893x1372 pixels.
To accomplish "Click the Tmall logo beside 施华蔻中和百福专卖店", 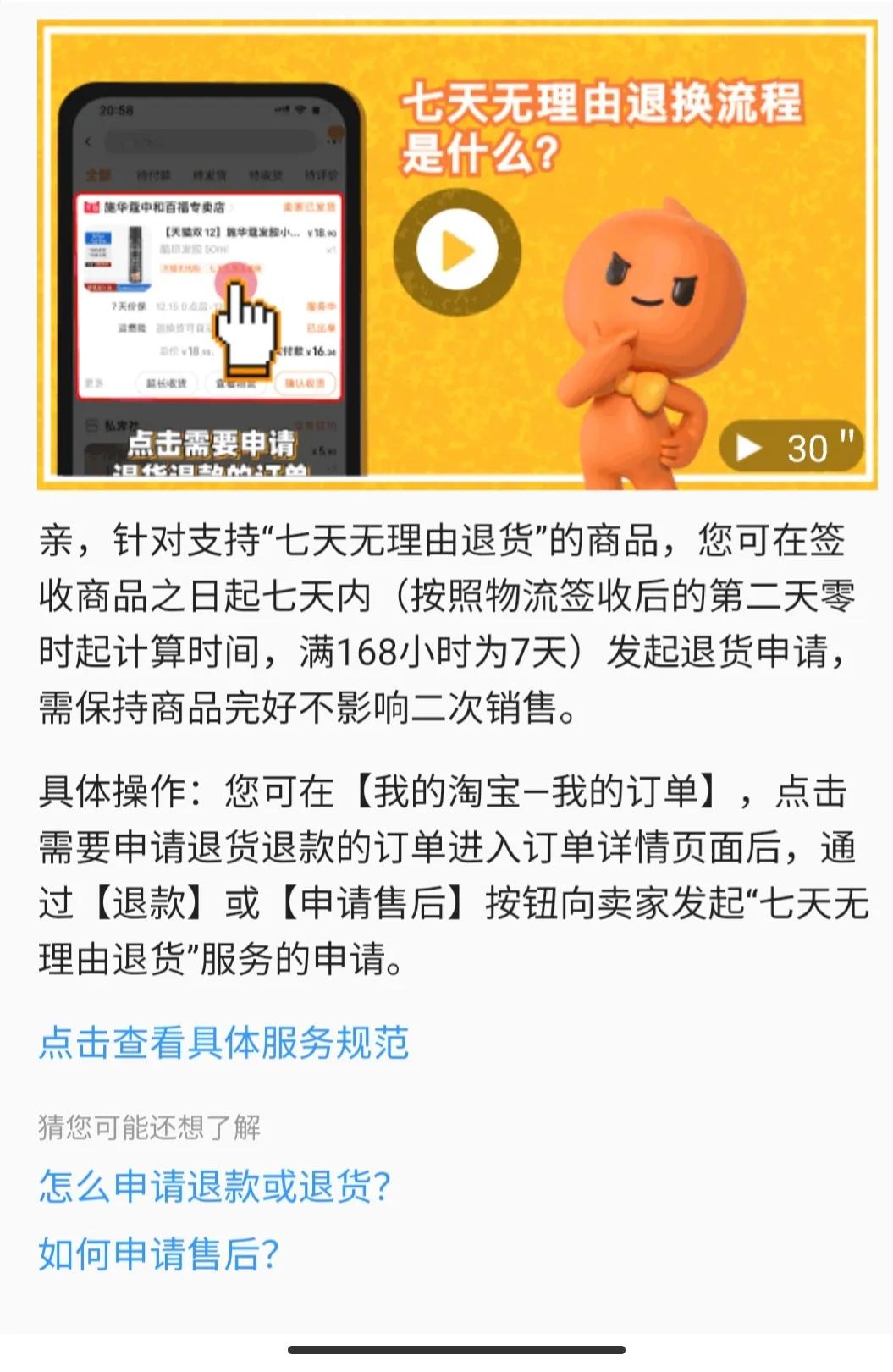I will coord(93,206).
